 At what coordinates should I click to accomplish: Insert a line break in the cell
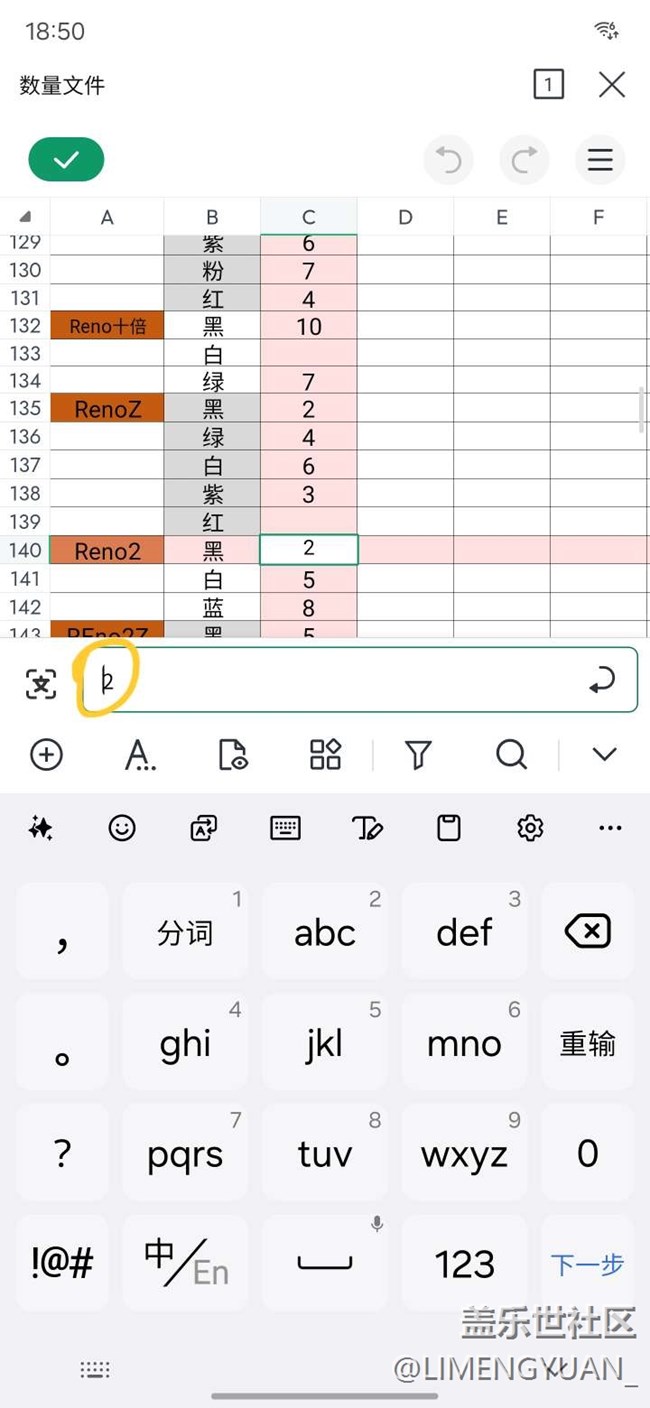coord(601,681)
